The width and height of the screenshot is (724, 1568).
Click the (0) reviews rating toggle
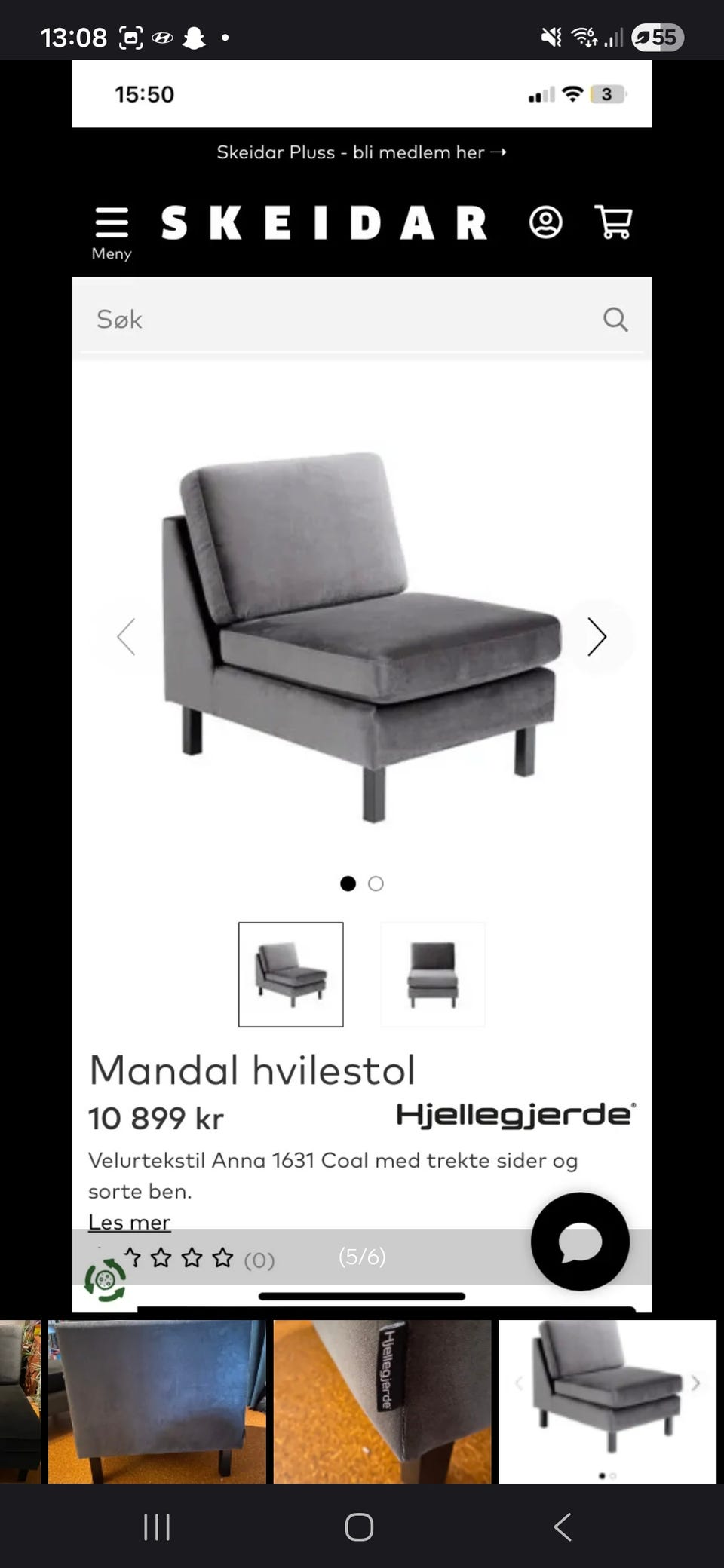258,1257
